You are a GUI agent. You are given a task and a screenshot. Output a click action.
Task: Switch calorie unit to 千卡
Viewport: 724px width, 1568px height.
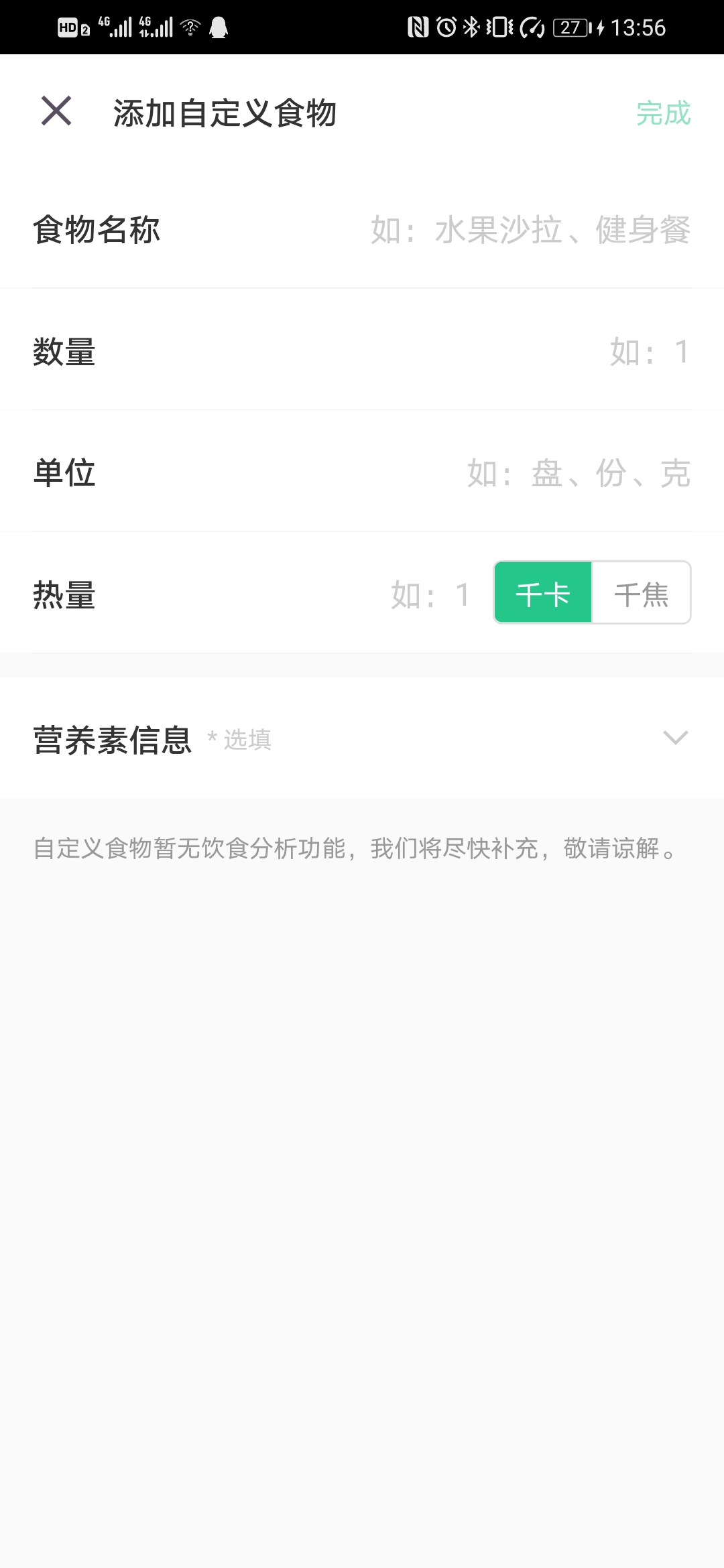(543, 593)
